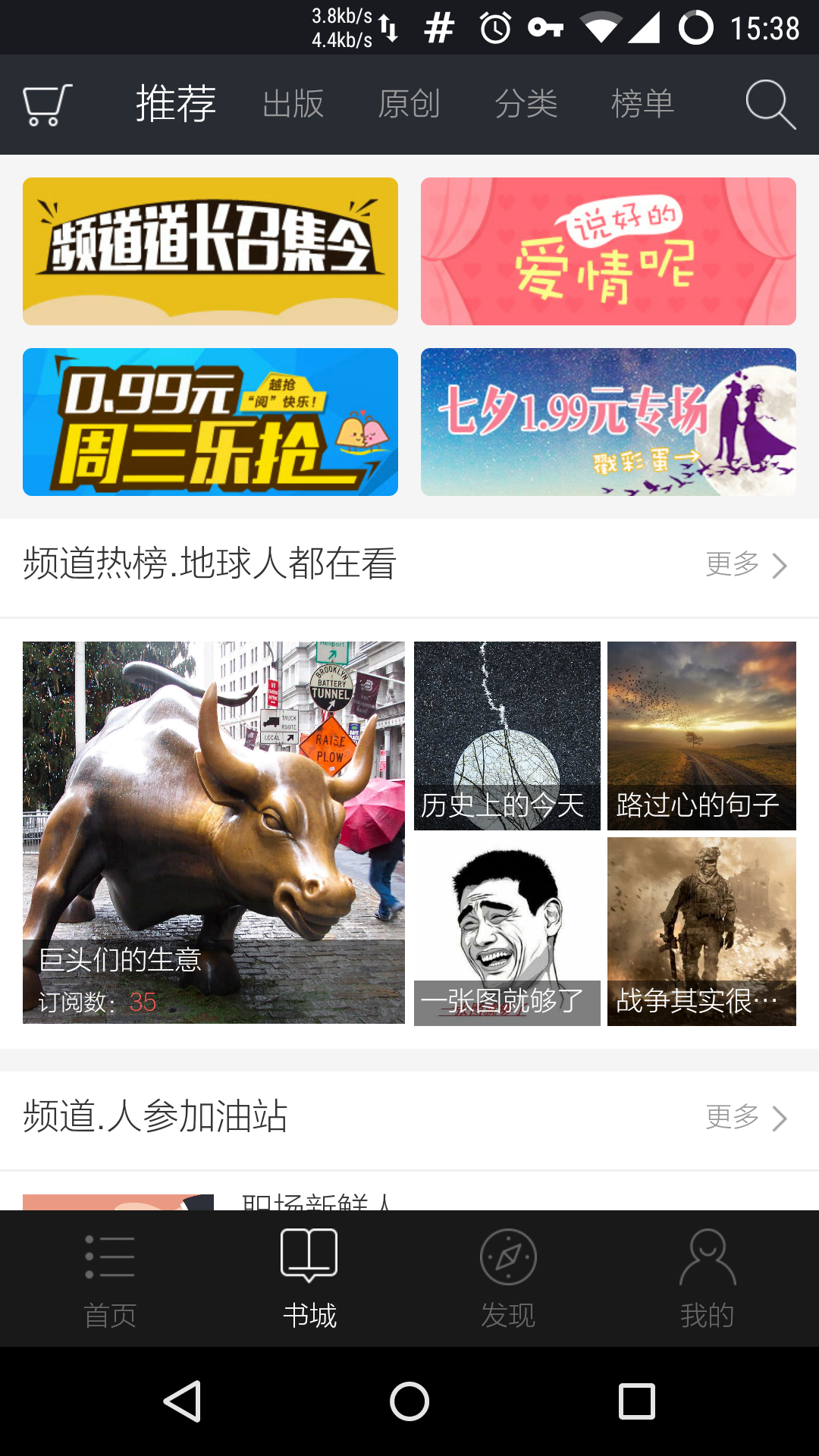The image size is (819, 1456).
Task: Switch to the 出版 tab
Action: 293,105
